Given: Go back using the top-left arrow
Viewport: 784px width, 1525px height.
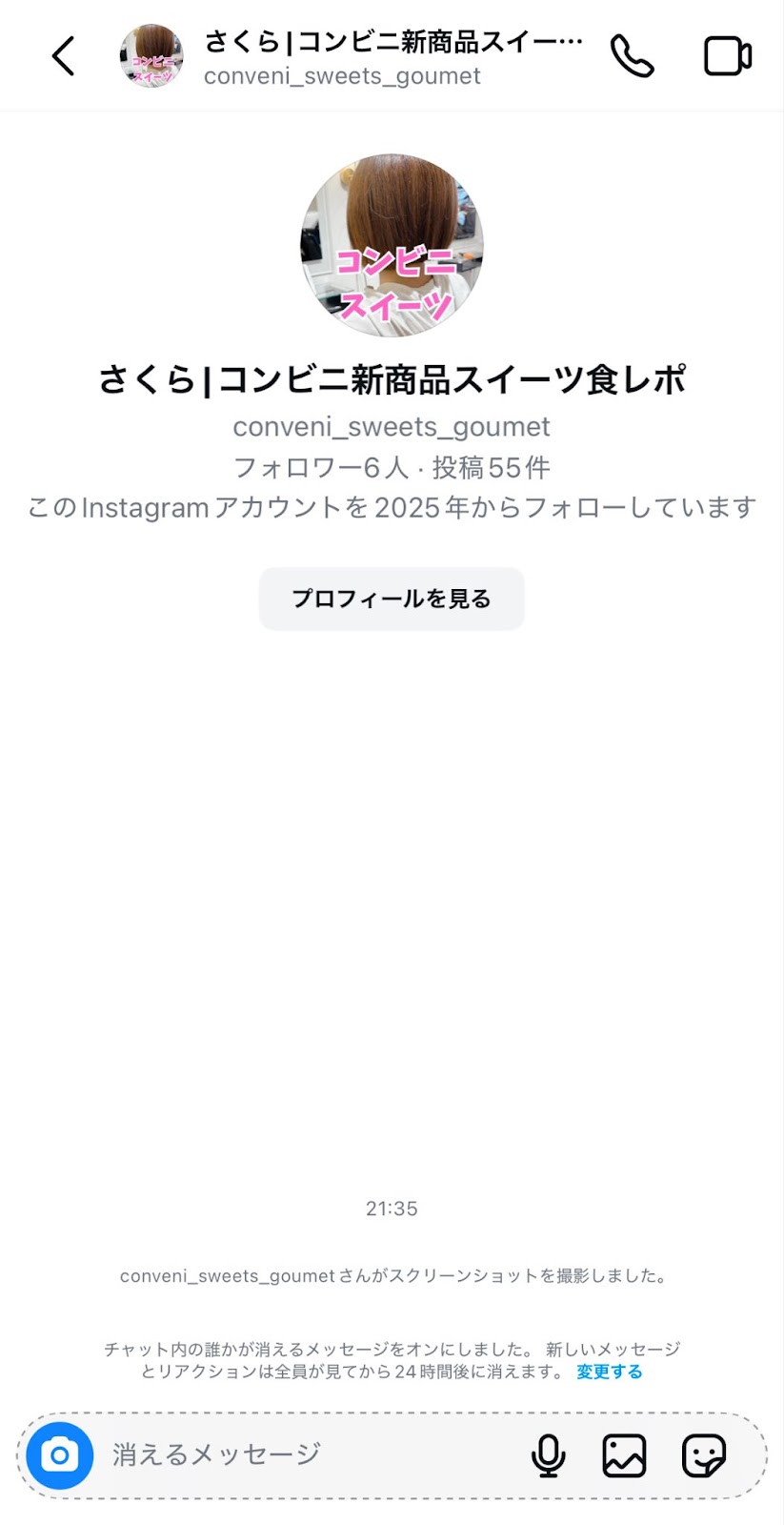Looking at the screenshot, I should pos(63,56).
